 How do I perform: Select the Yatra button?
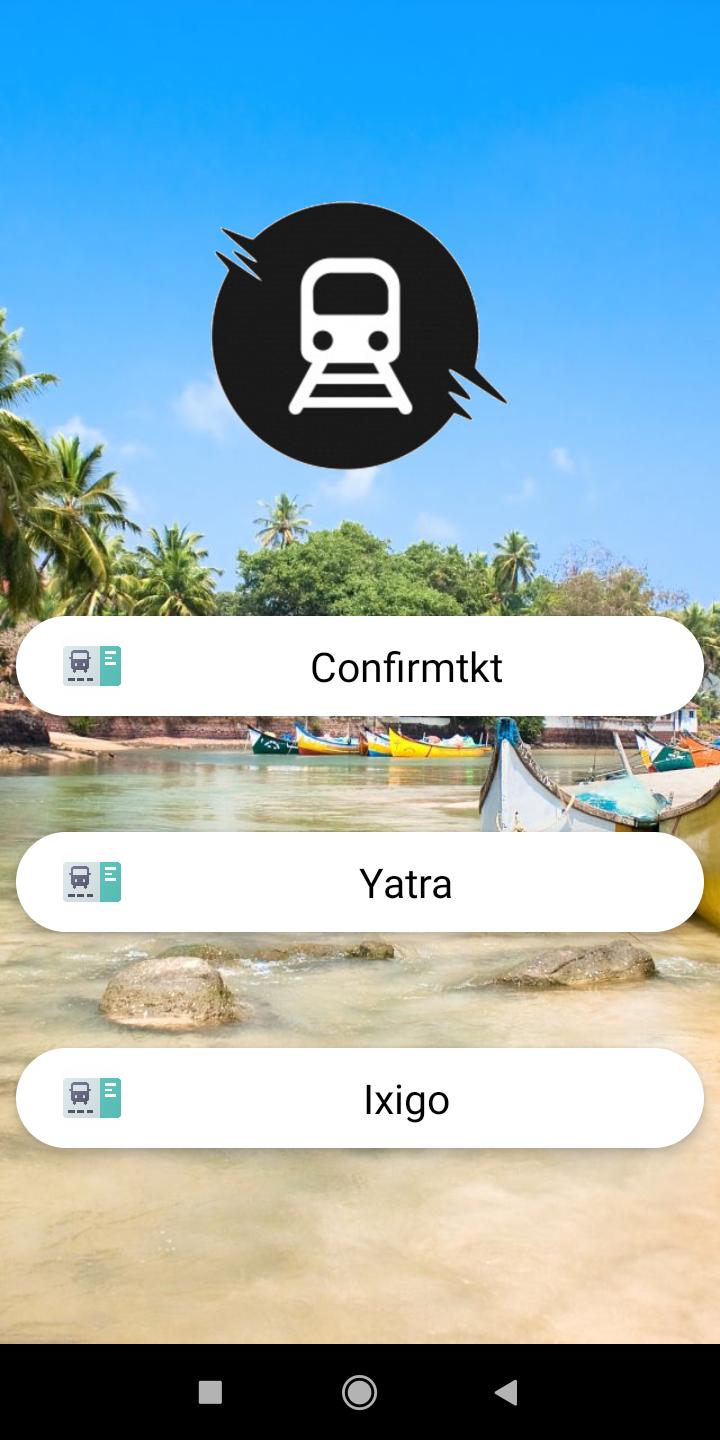click(360, 883)
